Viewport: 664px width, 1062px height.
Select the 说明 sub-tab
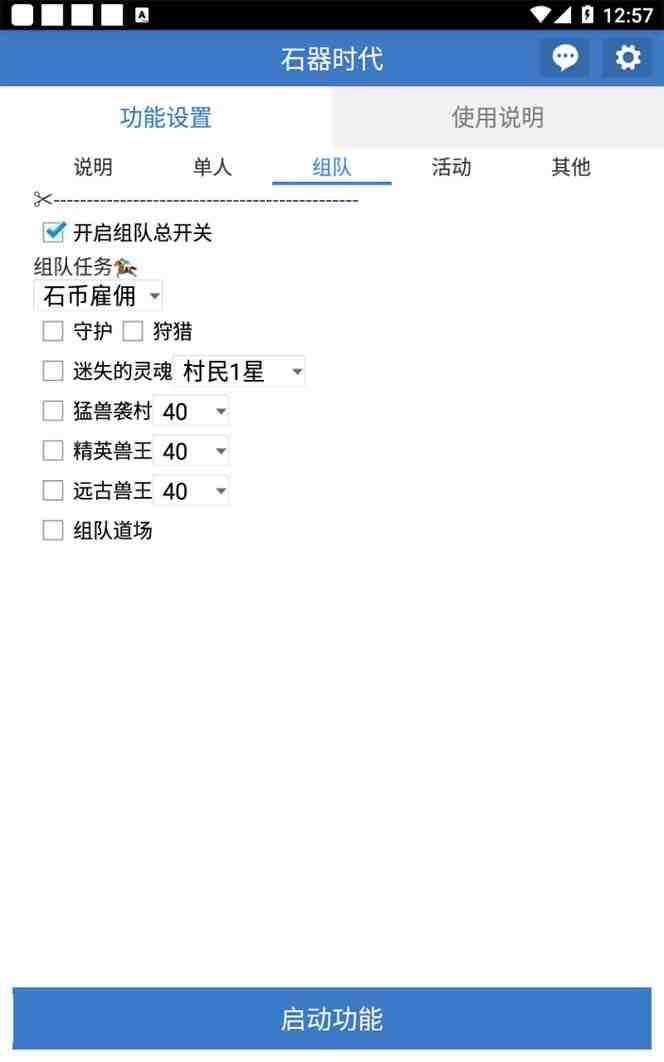coord(93,167)
